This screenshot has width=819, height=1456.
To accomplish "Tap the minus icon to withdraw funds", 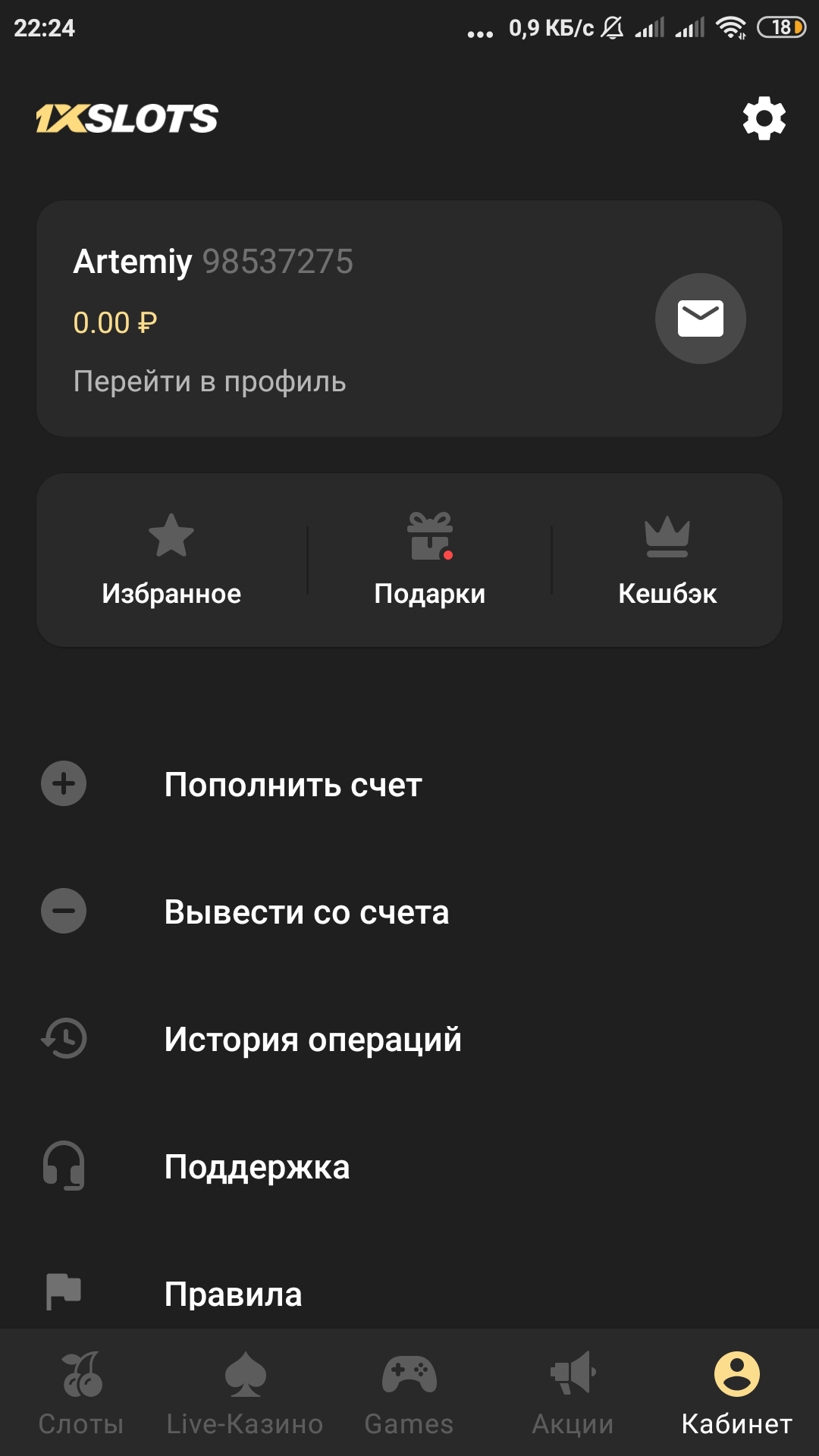I will (63, 912).
